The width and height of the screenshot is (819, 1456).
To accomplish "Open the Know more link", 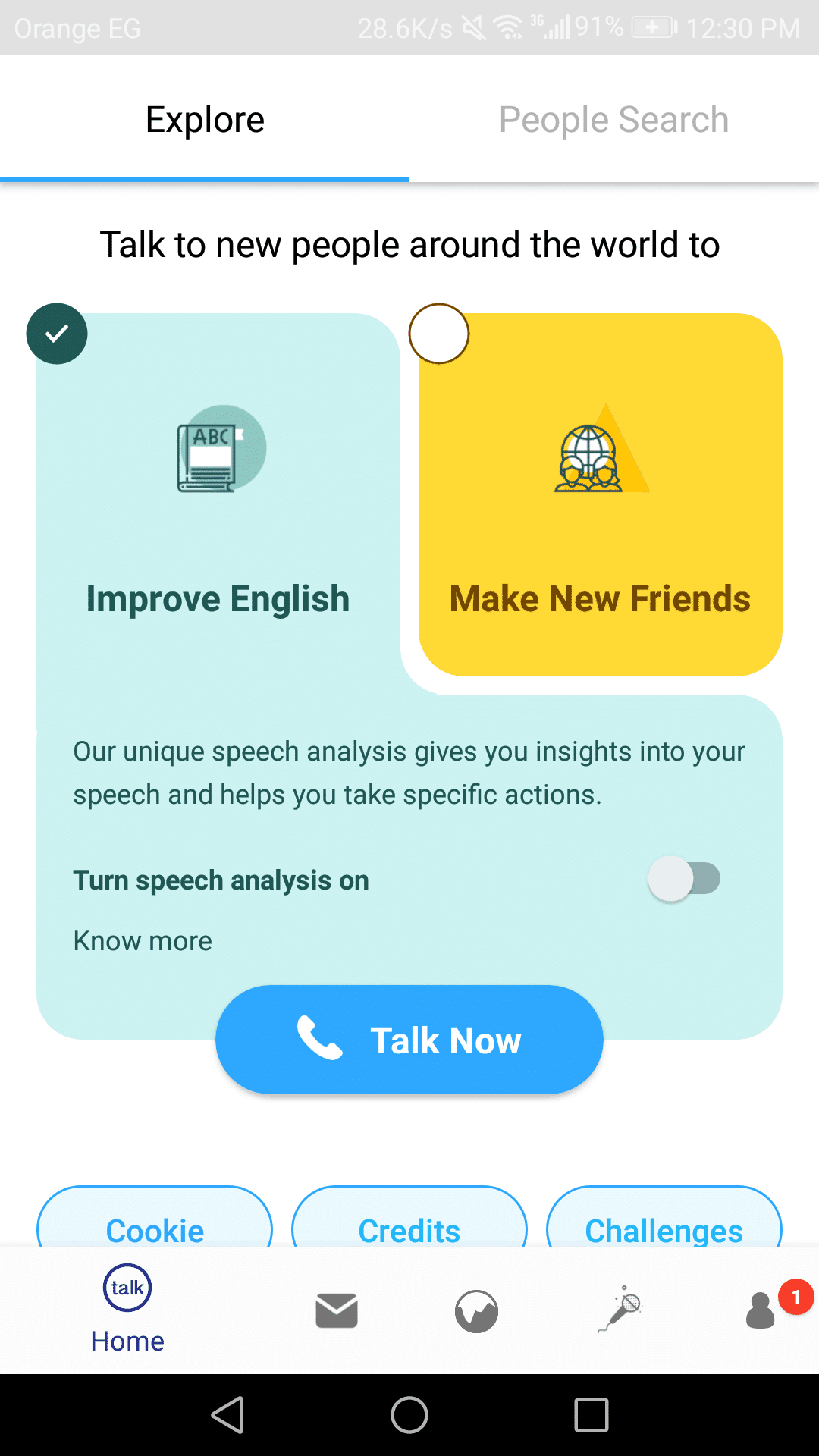I will click(143, 941).
